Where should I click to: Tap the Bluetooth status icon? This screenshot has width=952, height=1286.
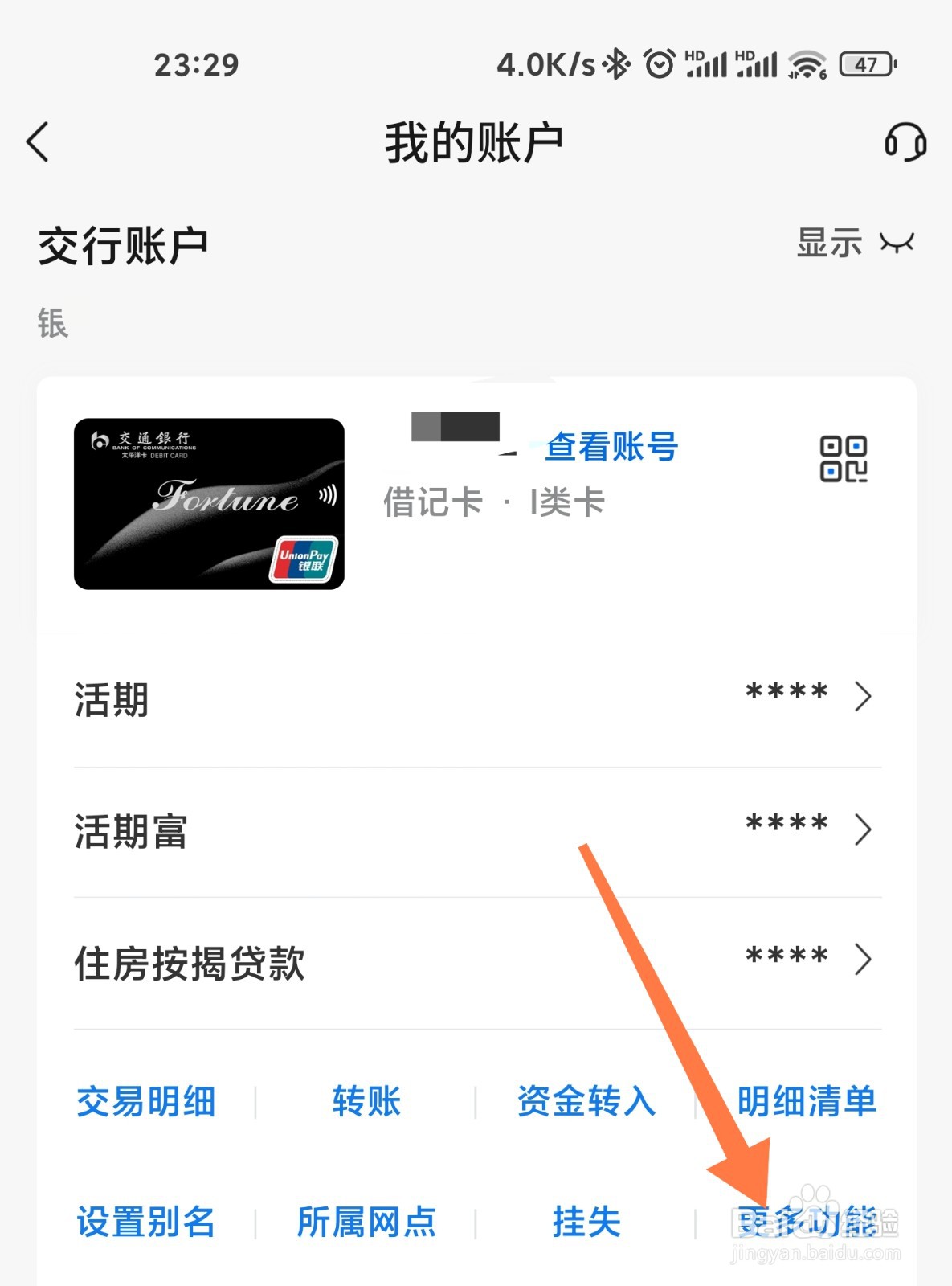pyautogui.click(x=614, y=66)
